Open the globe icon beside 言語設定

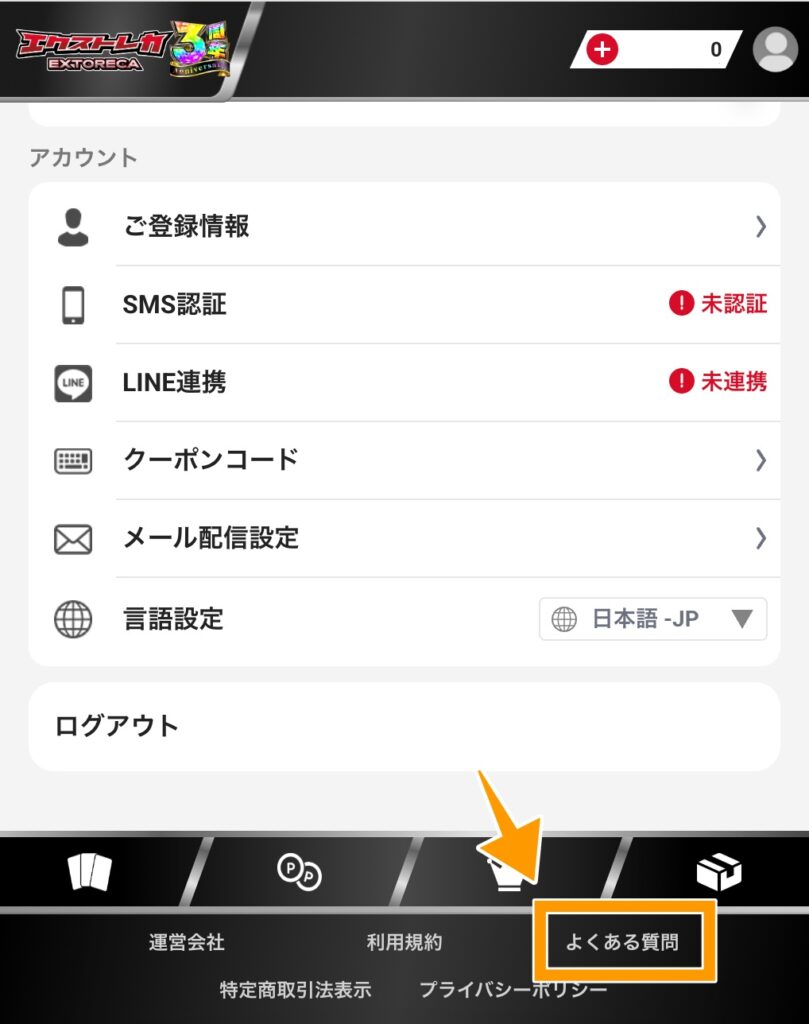click(72, 618)
